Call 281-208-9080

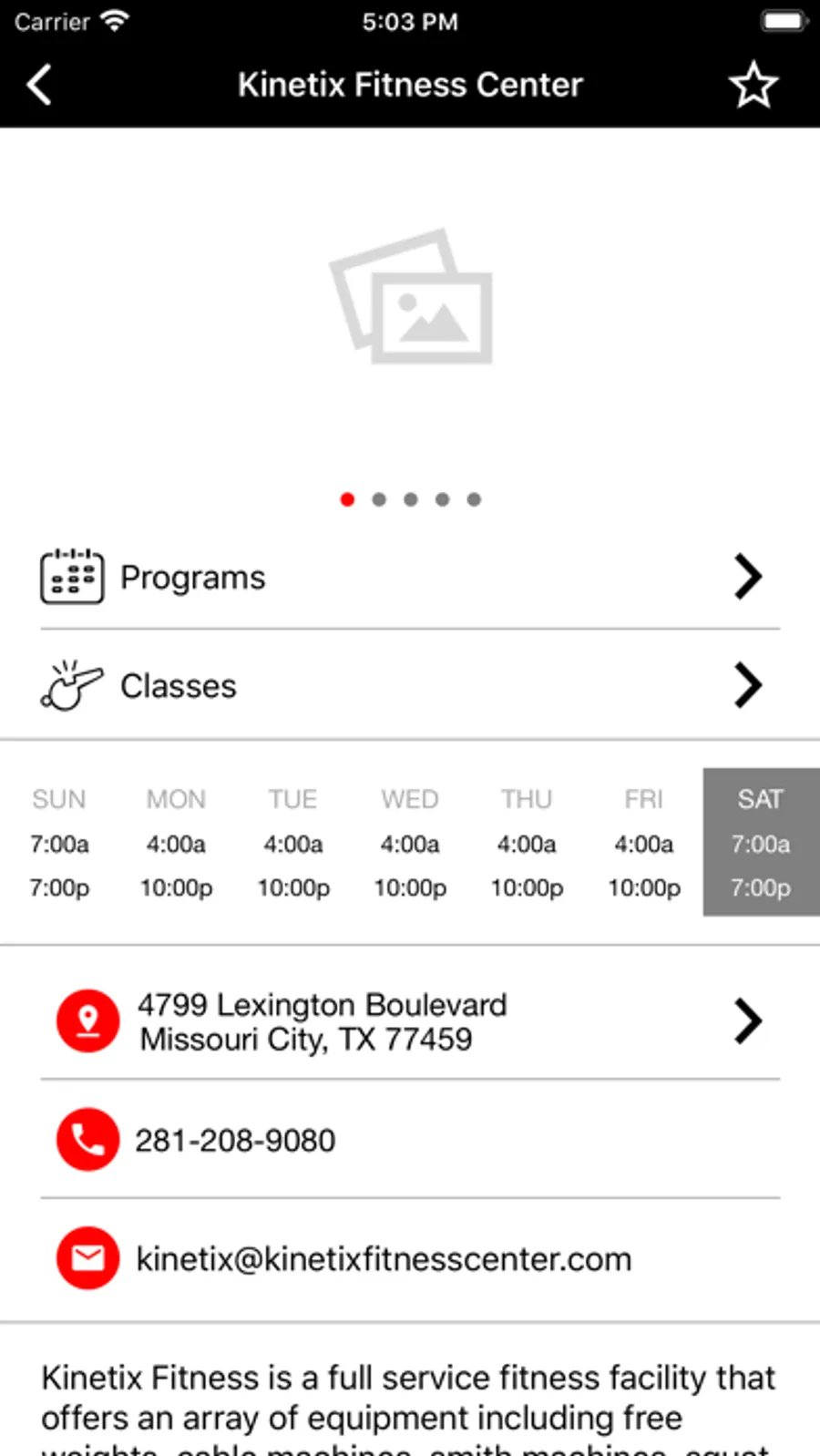235,1140
